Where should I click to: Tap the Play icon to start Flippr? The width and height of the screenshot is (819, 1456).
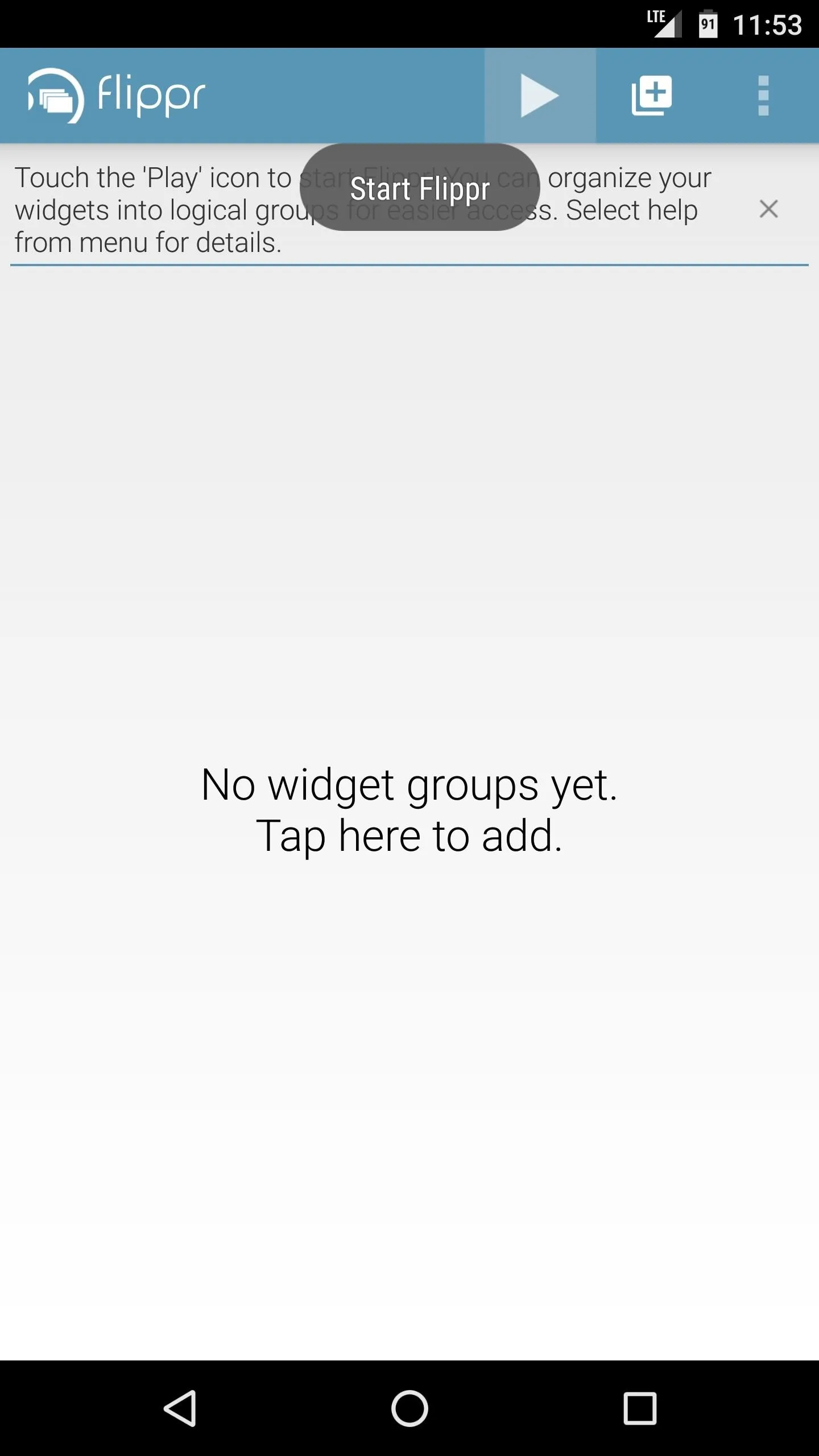click(540, 96)
